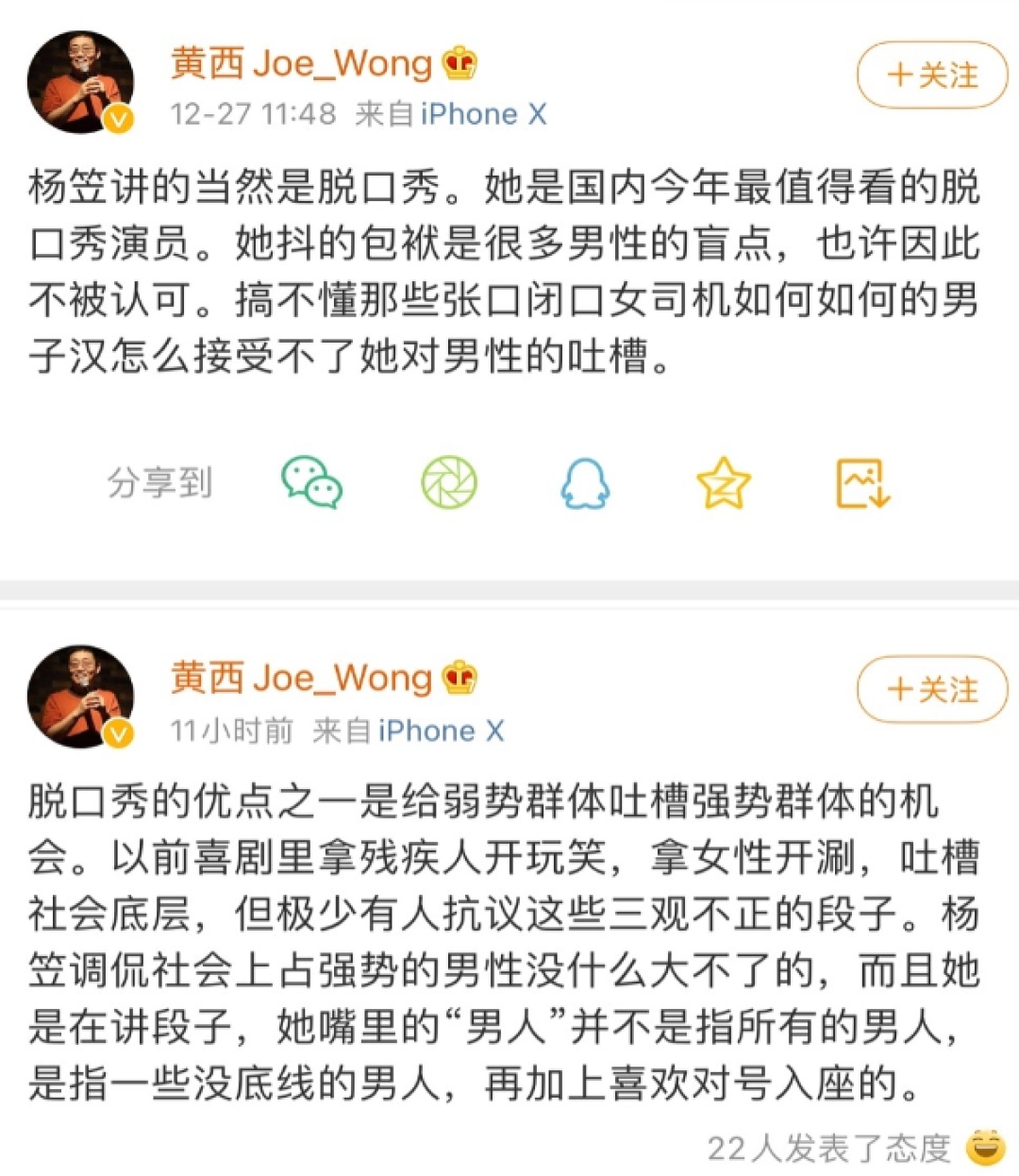Click the VIP crown beside 黄西 Joe_Wong's name
Image resolution: width=1019 pixels, height=1176 pixels.
click(x=459, y=62)
